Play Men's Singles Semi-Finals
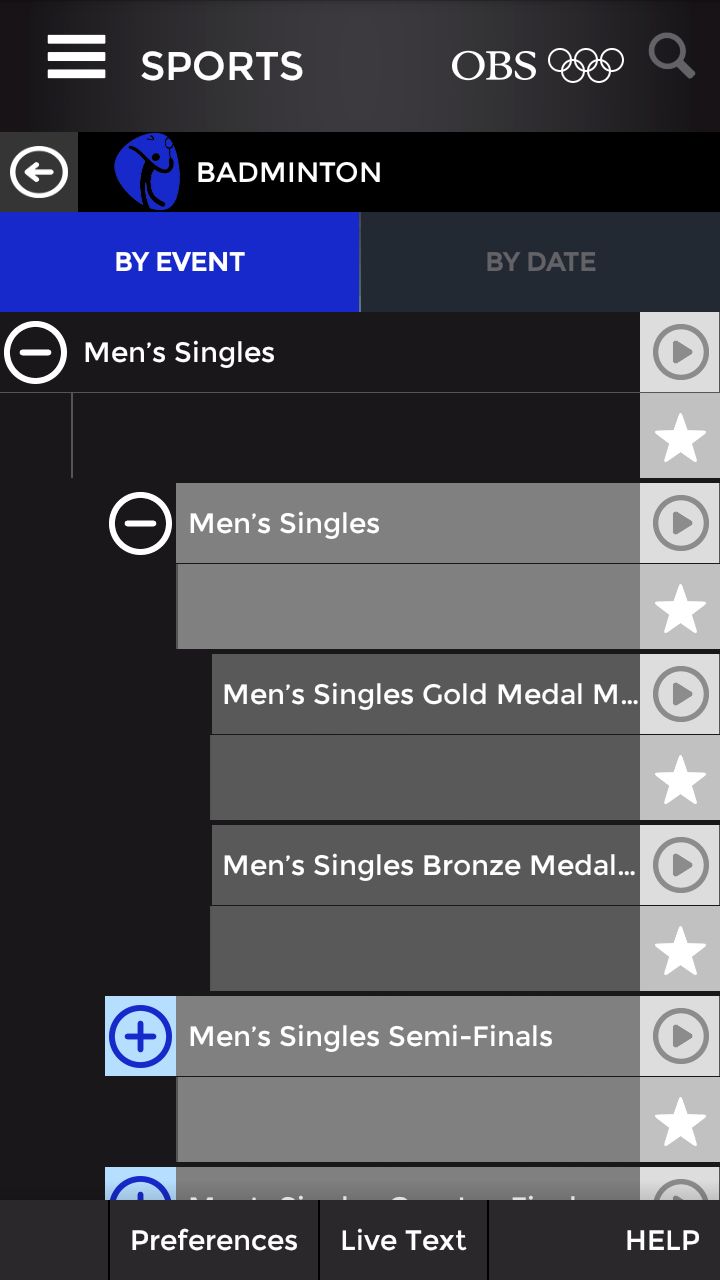Viewport: 720px width, 1280px height. 680,1036
